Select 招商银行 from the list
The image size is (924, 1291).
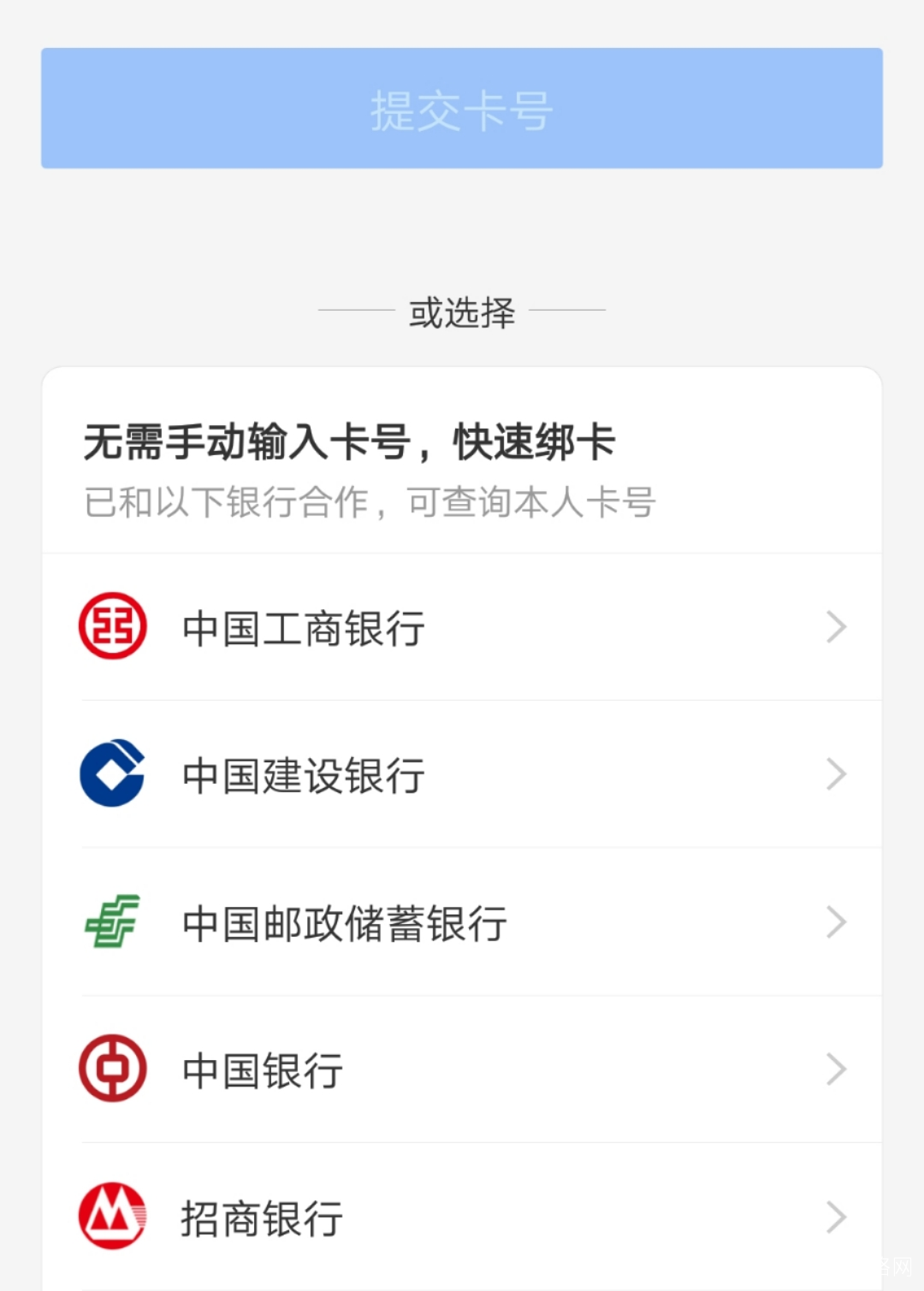point(462,1217)
